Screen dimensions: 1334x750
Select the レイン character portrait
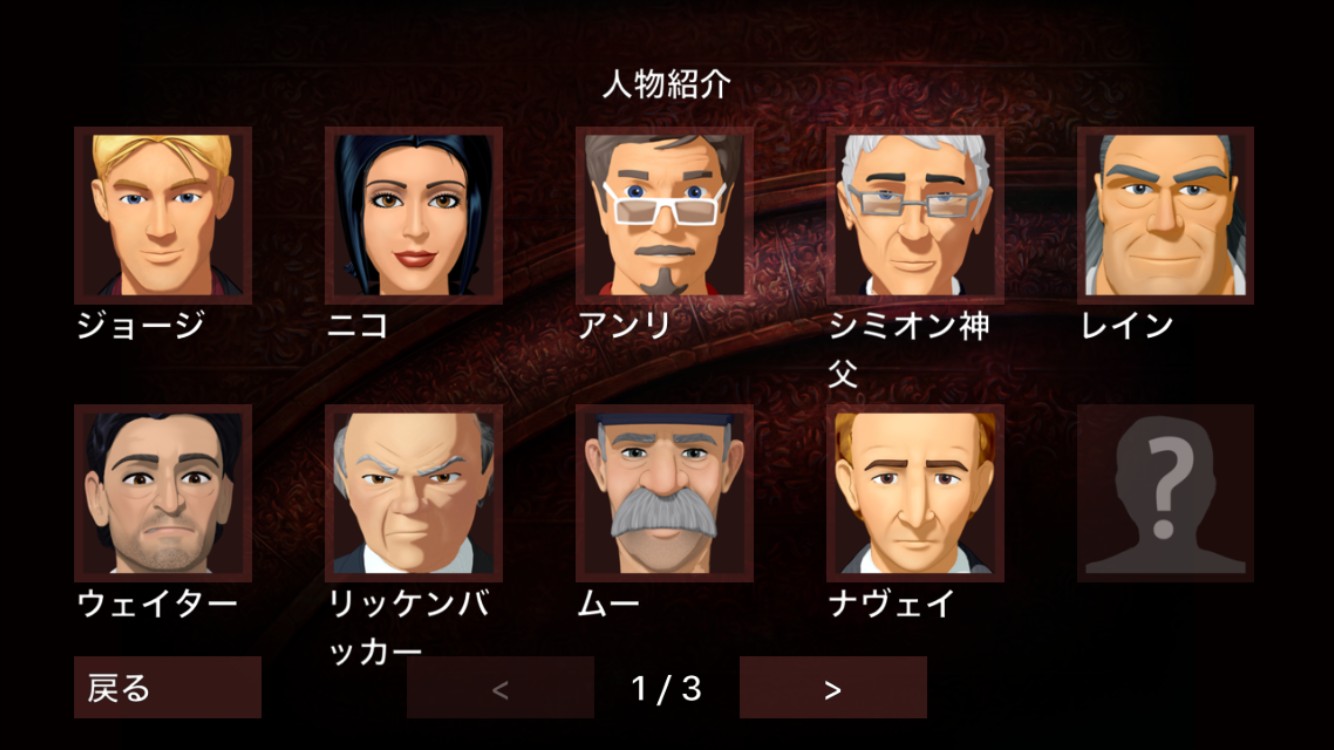[1166, 215]
